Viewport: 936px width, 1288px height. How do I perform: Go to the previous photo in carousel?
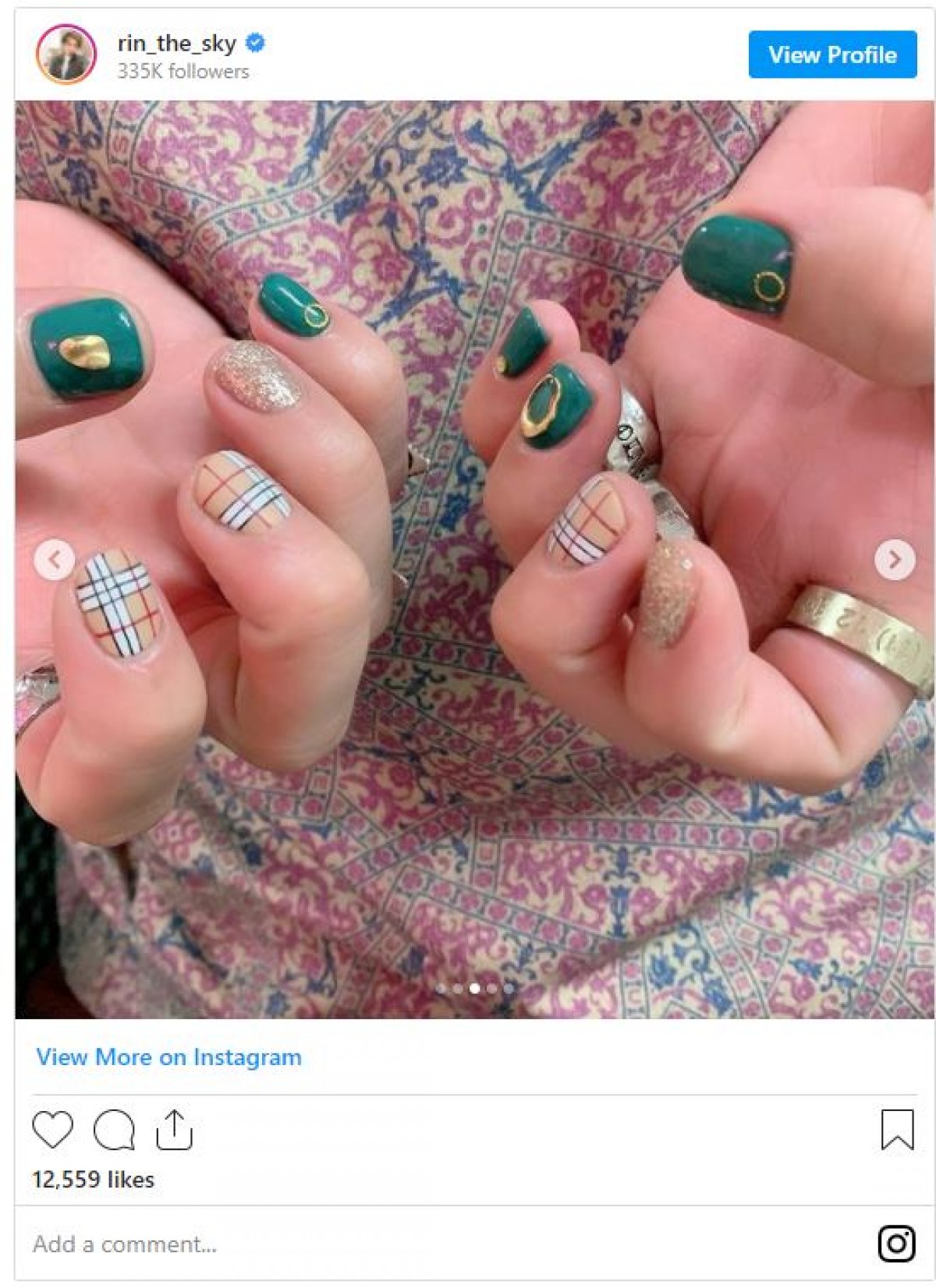[55, 559]
